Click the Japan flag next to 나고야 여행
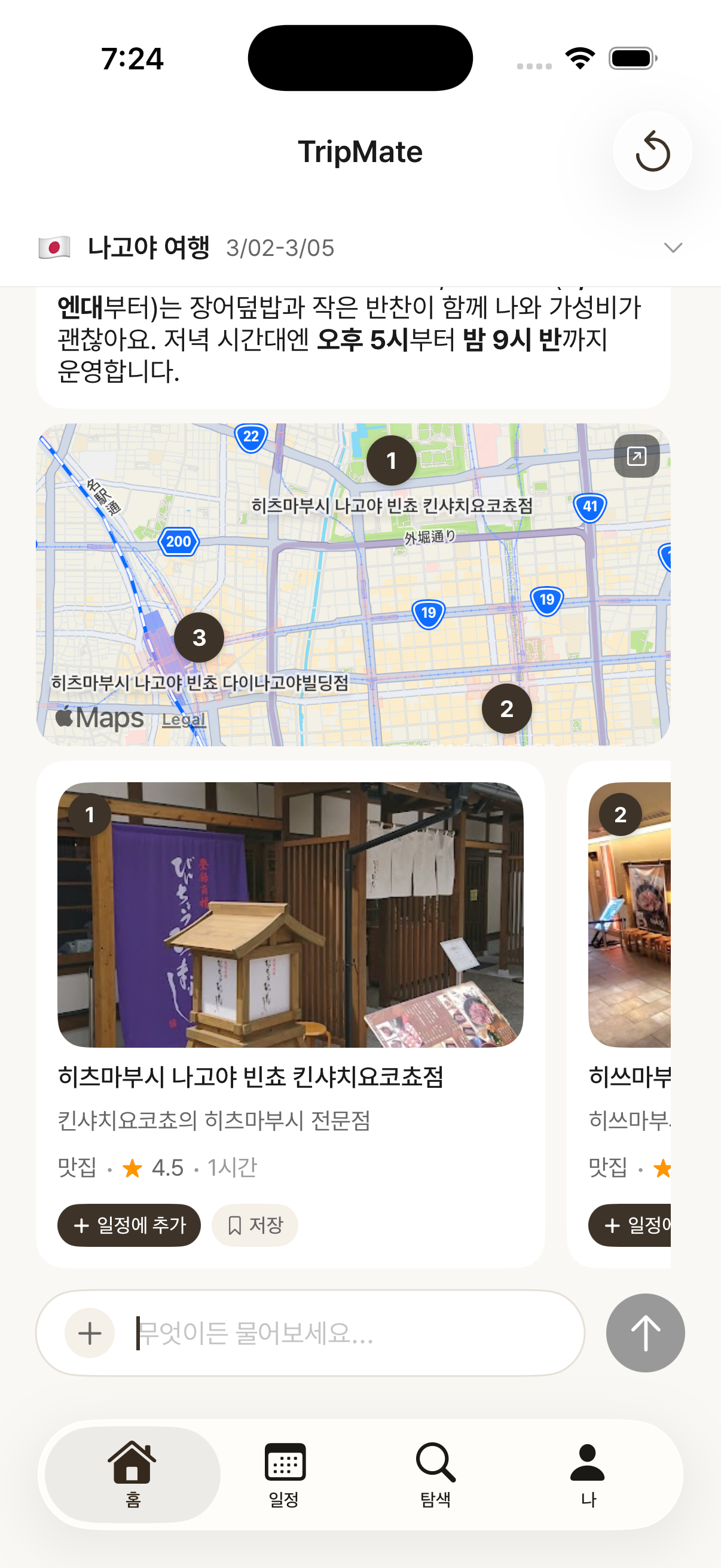Viewport: 721px width, 1568px height. point(54,248)
